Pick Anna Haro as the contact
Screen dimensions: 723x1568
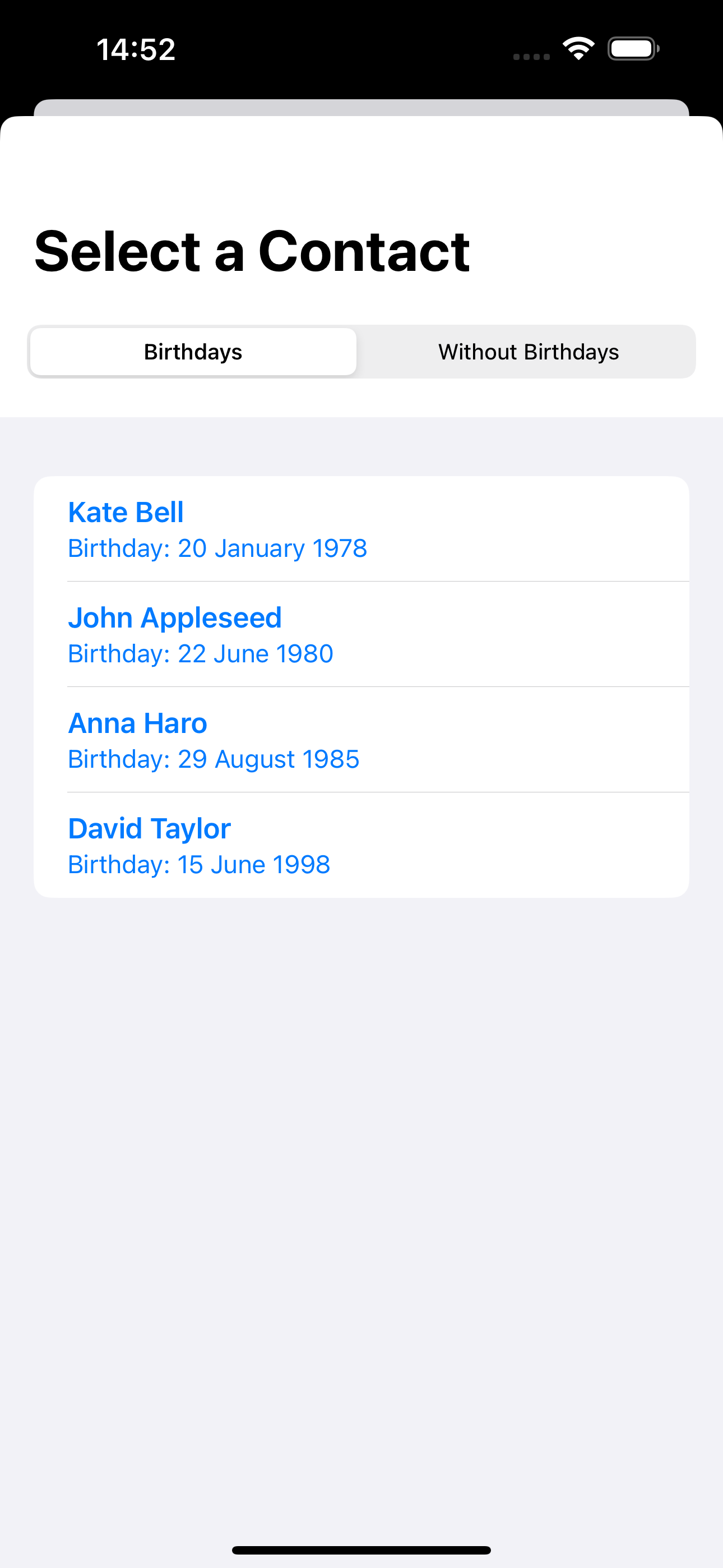(x=360, y=740)
